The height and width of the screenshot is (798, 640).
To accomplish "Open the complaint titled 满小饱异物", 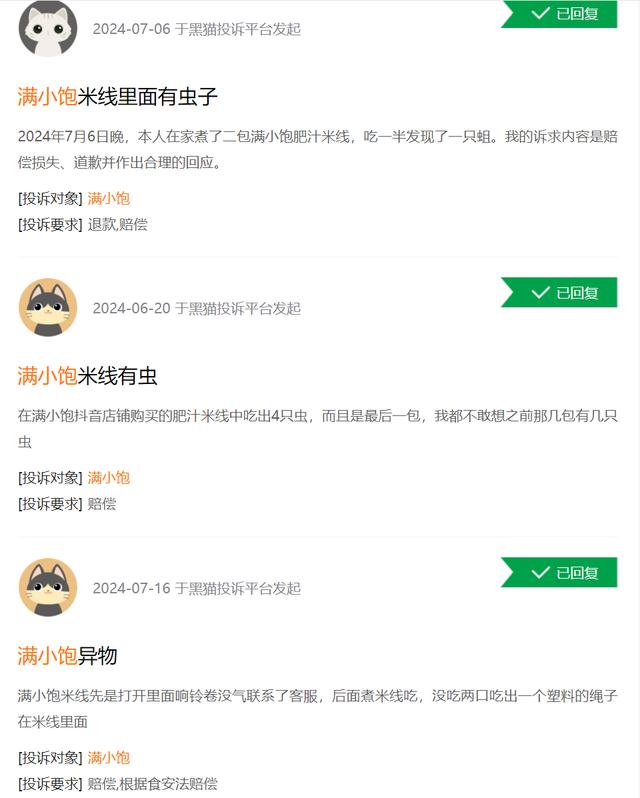I will coord(68,656).
